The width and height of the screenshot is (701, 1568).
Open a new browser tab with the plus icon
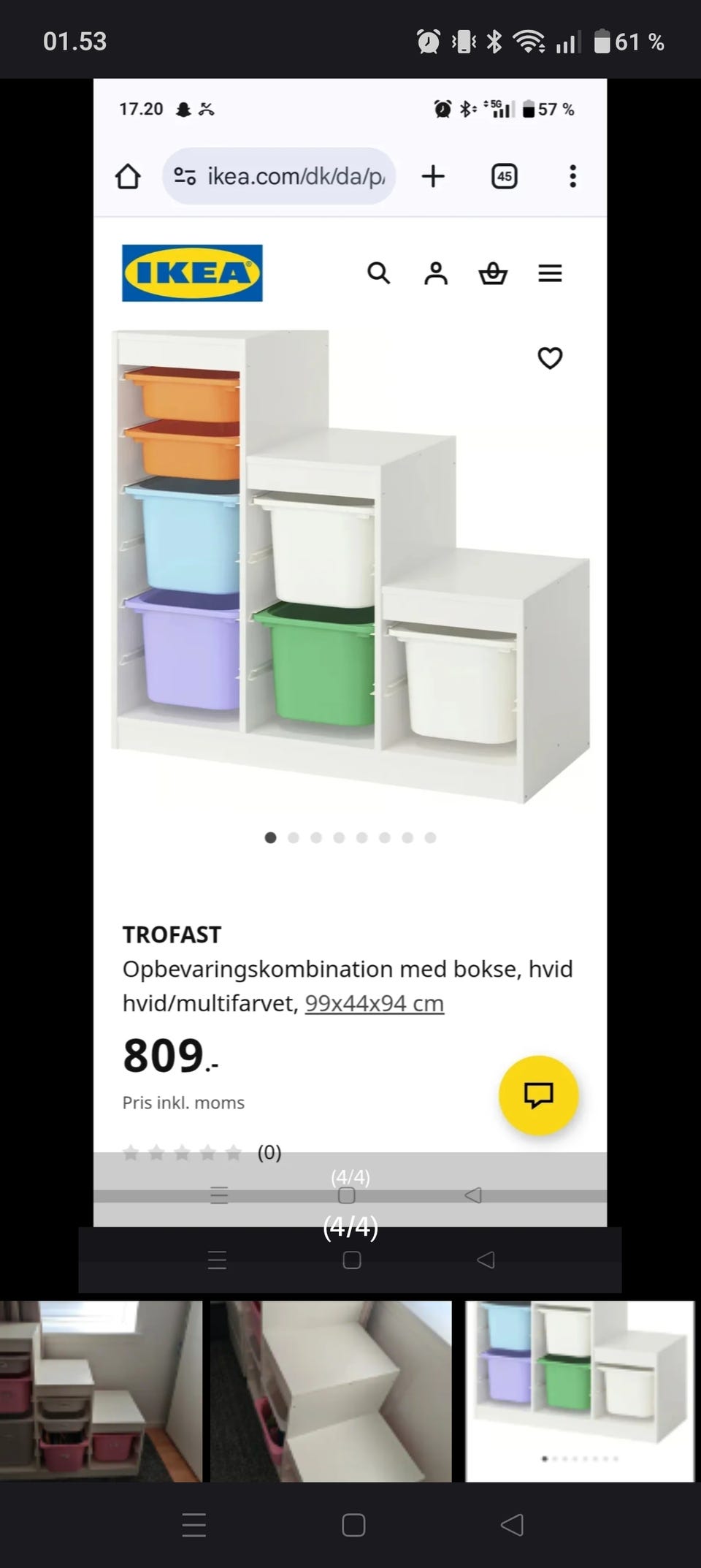pos(432,176)
